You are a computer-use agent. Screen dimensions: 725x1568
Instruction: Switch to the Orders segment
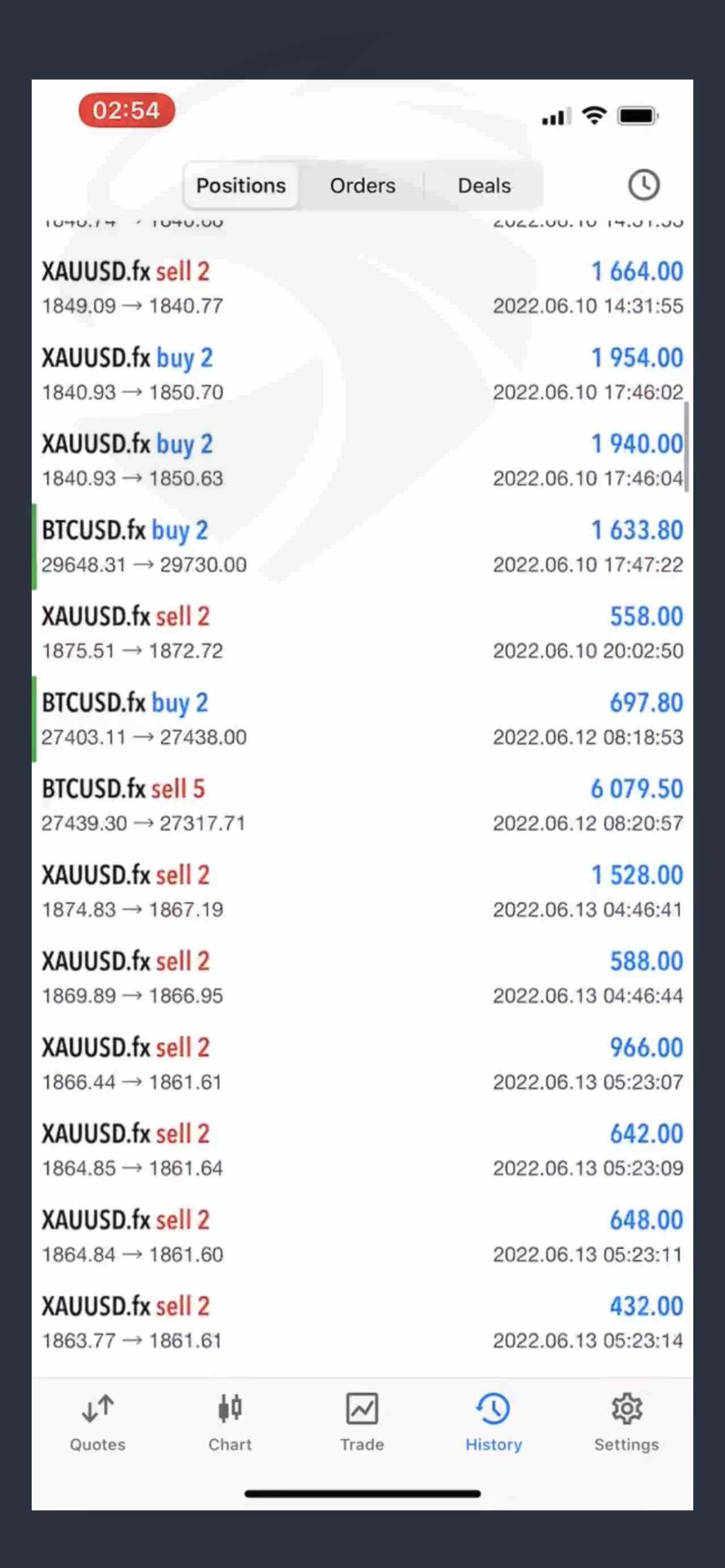[x=362, y=185]
